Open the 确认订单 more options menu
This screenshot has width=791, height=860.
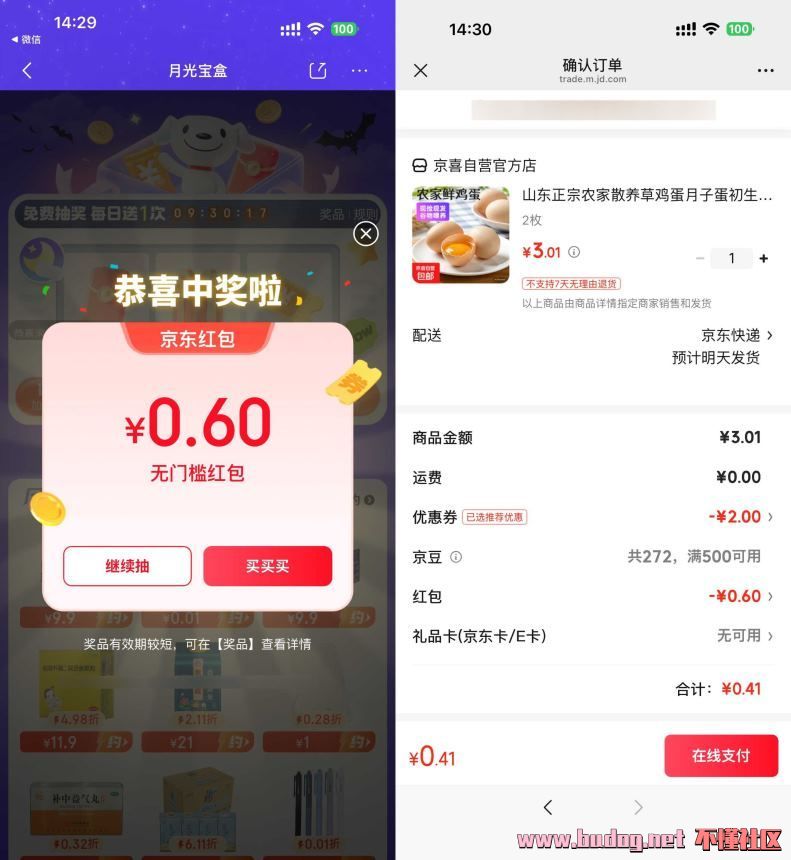765,71
